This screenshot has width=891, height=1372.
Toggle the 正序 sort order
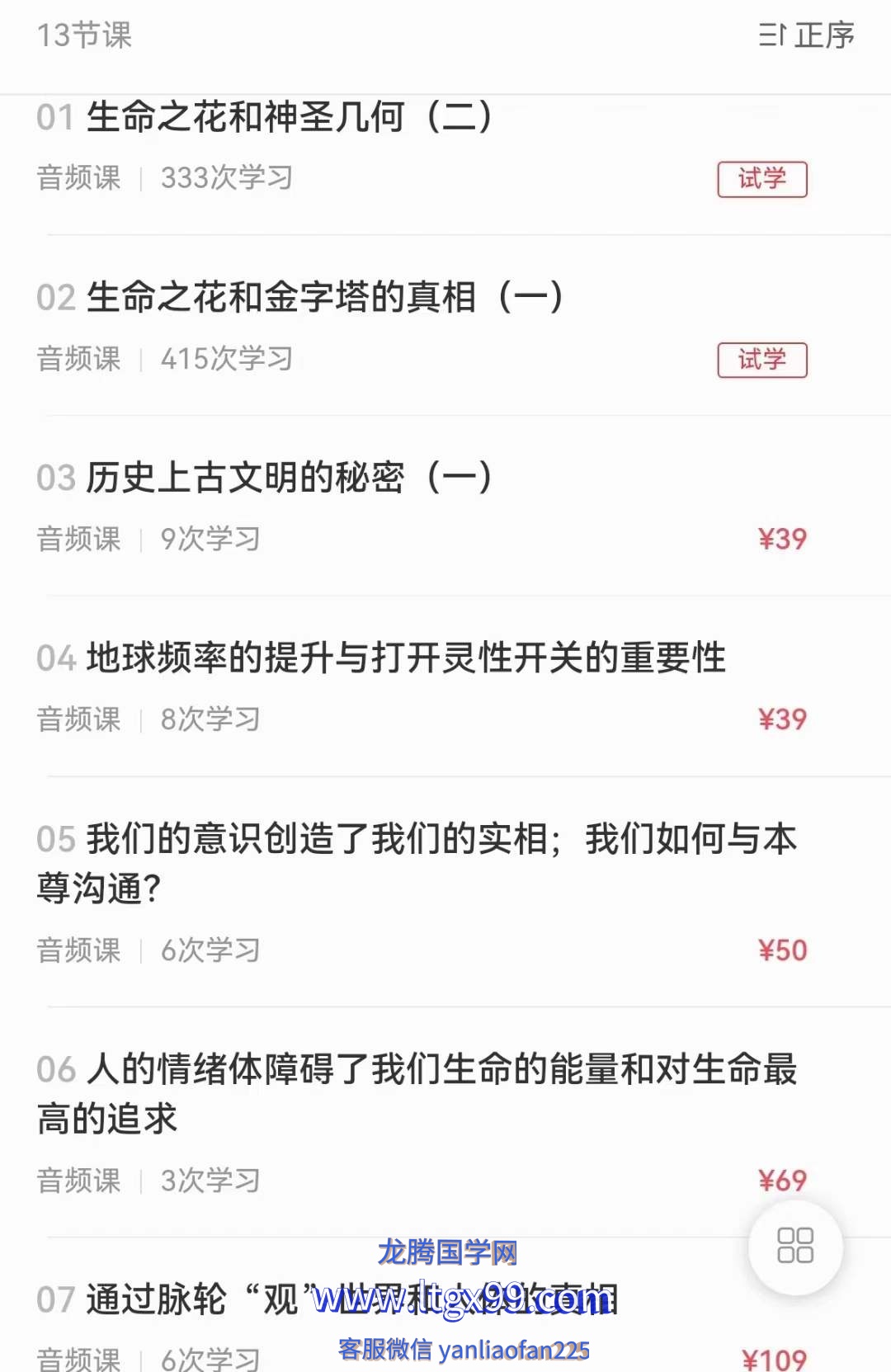pyautogui.click(x=807, y=35)
